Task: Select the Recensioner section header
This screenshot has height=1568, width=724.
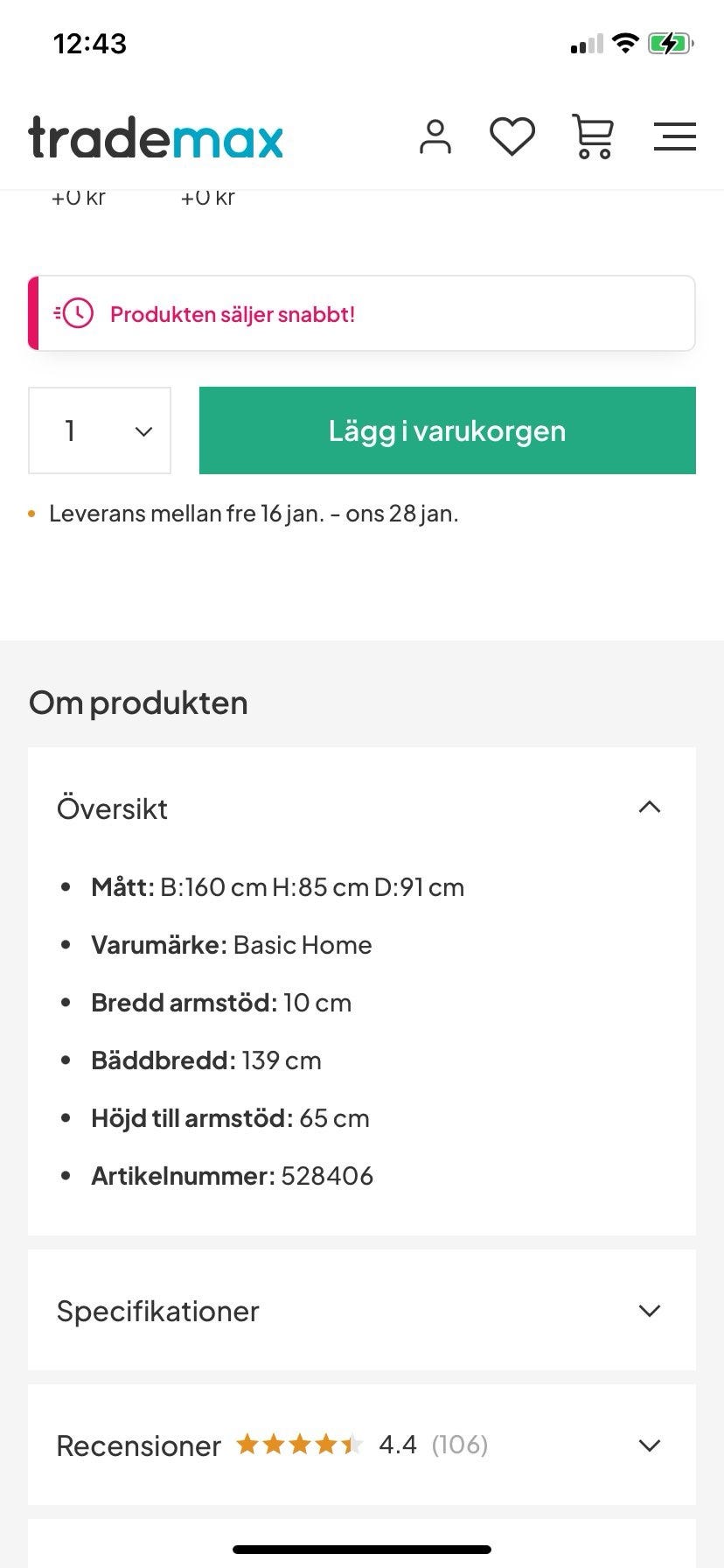Action: coord(138,1445)
